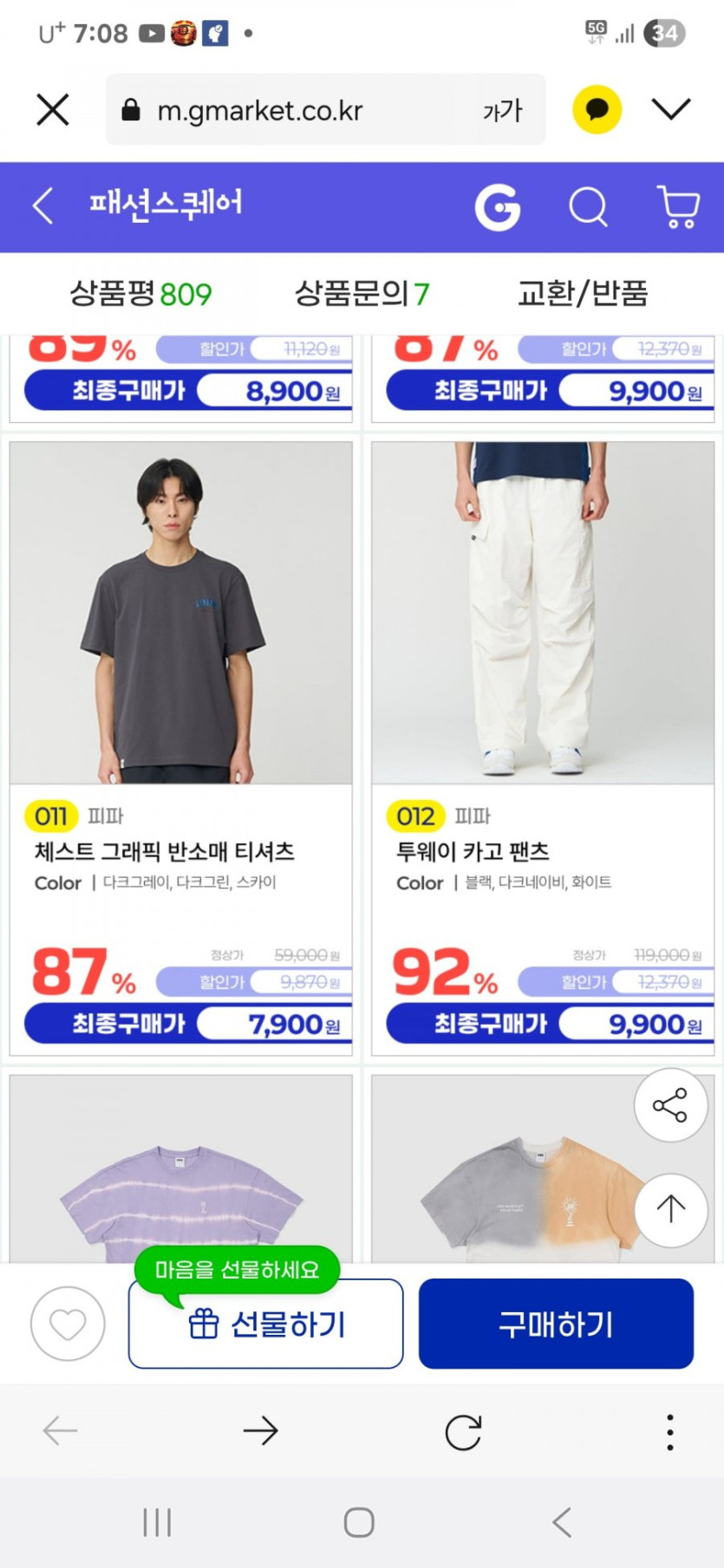Share this product page
724x1568 pixels.
(669, 1105)
